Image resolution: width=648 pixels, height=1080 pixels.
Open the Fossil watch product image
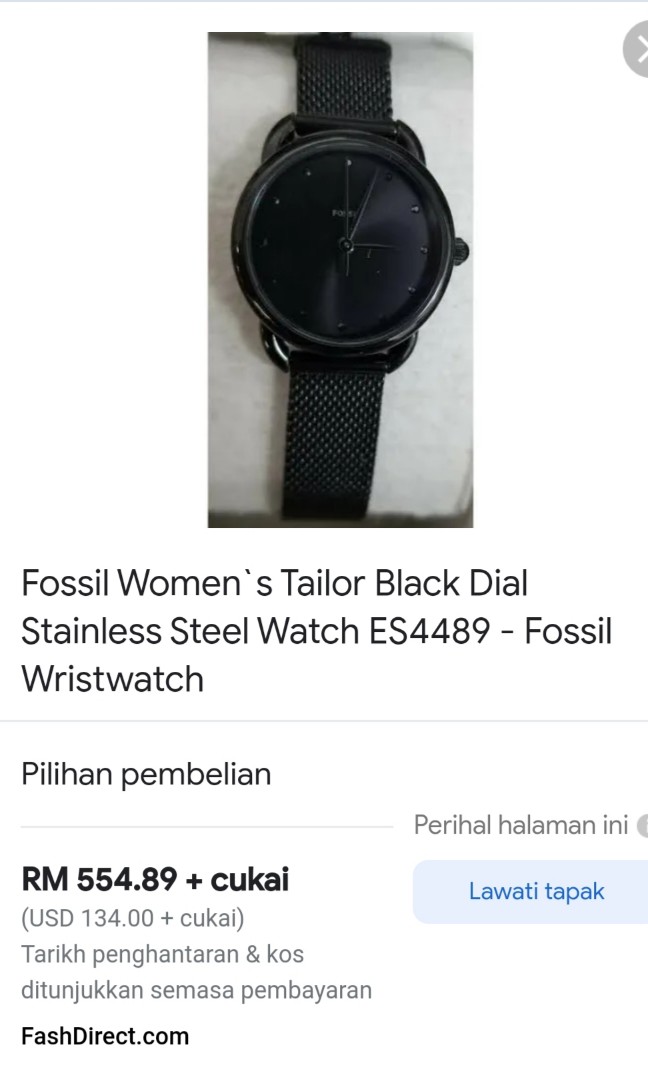click(340, 280)
